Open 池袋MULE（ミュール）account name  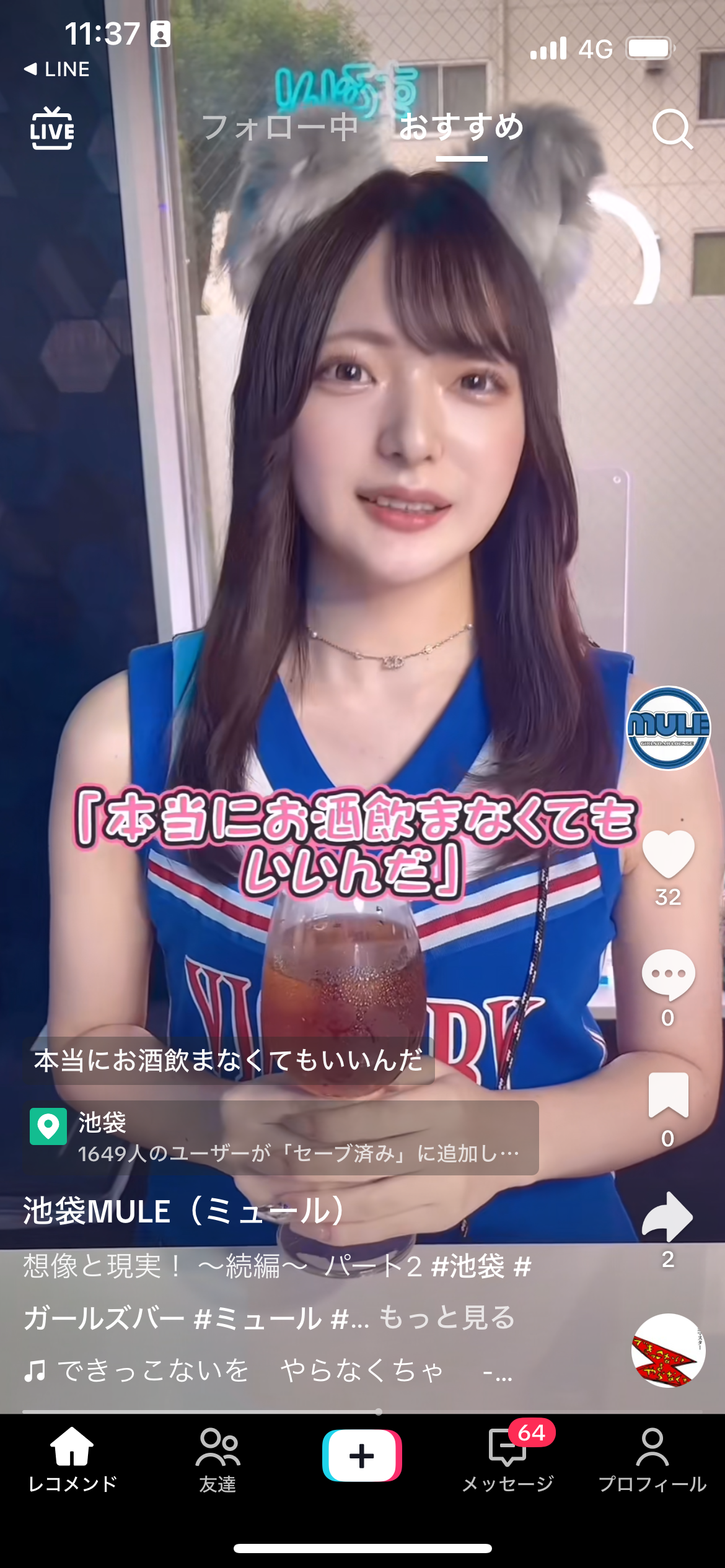pos(184,1211)
